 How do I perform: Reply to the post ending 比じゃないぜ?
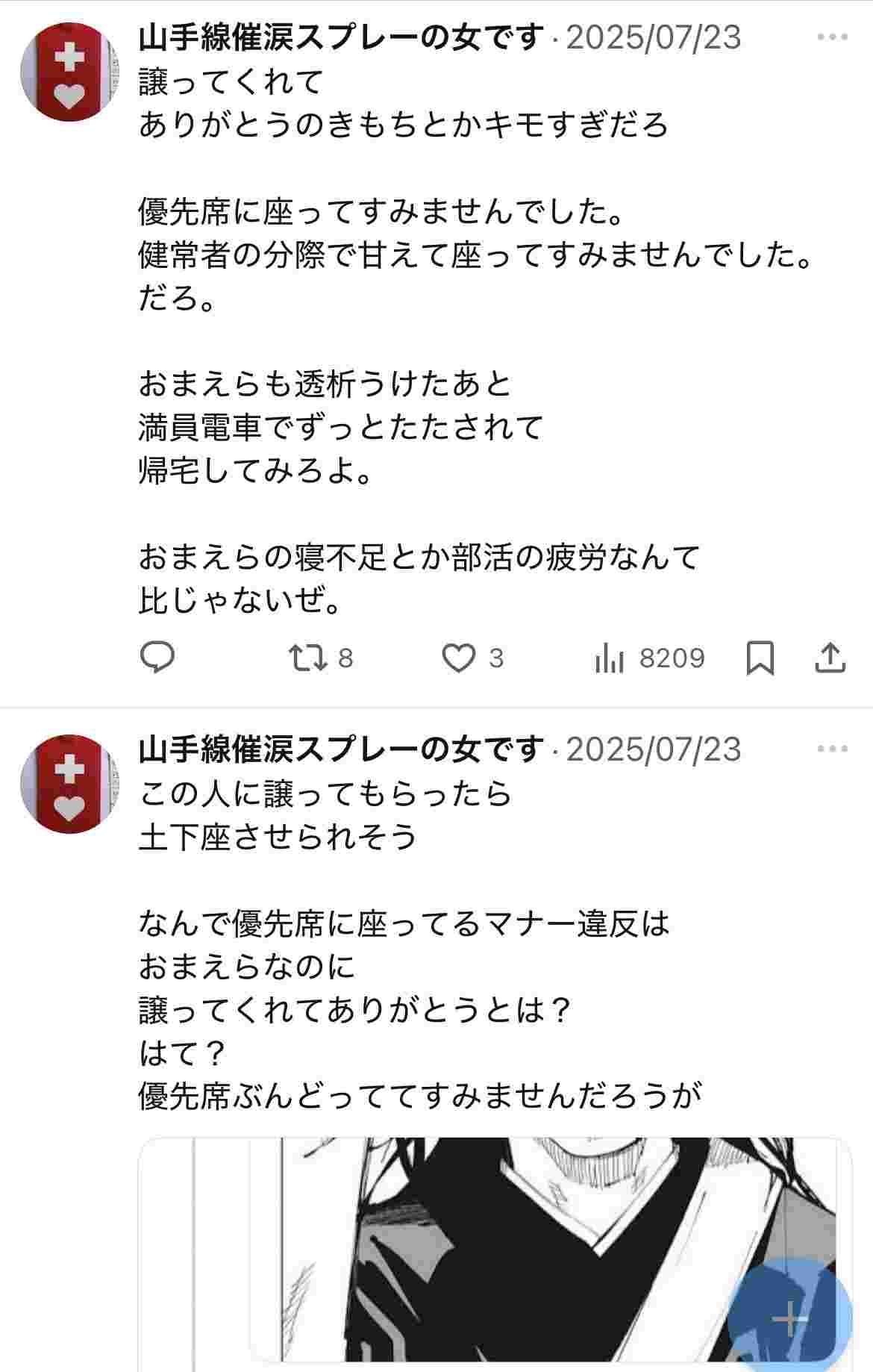(157, 658)
